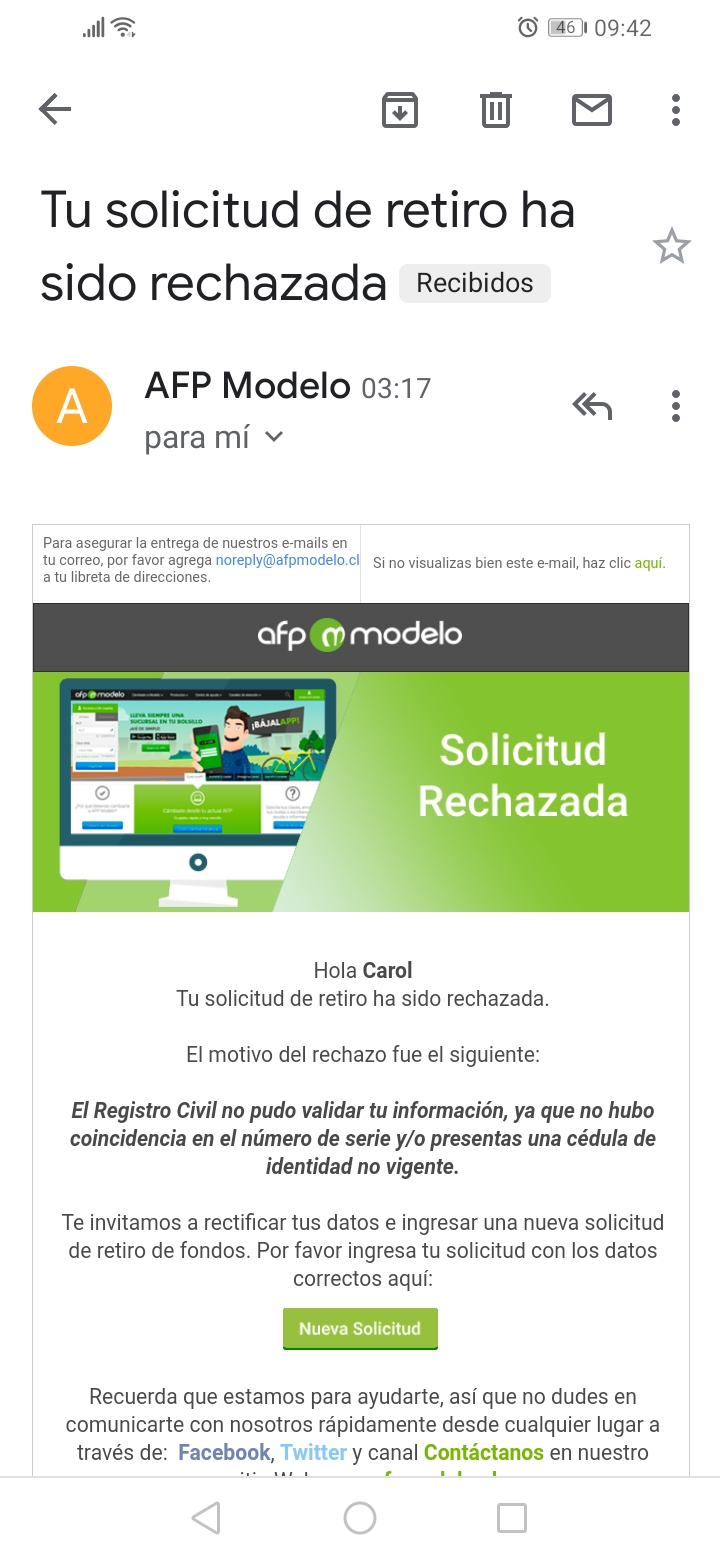Open recent apps from the navigation bar
The height and width of the screenshot is (1560, 720).
tap(512, 1518)
